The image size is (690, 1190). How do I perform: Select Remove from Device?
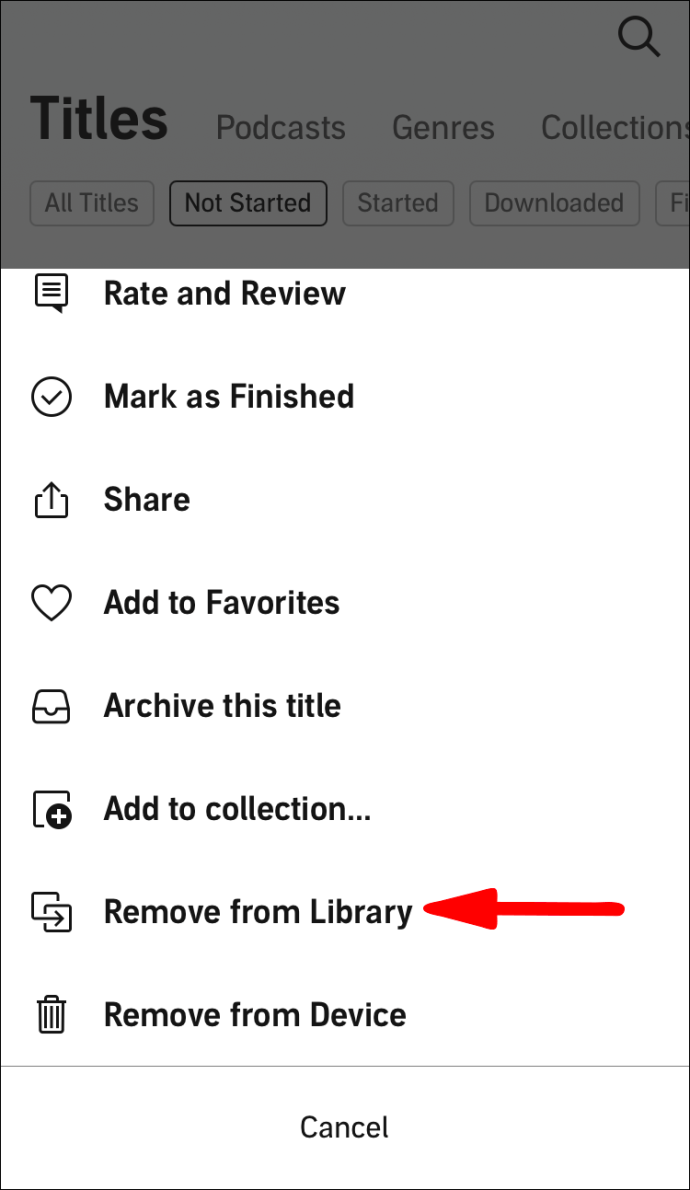(x=254, y=1015)
